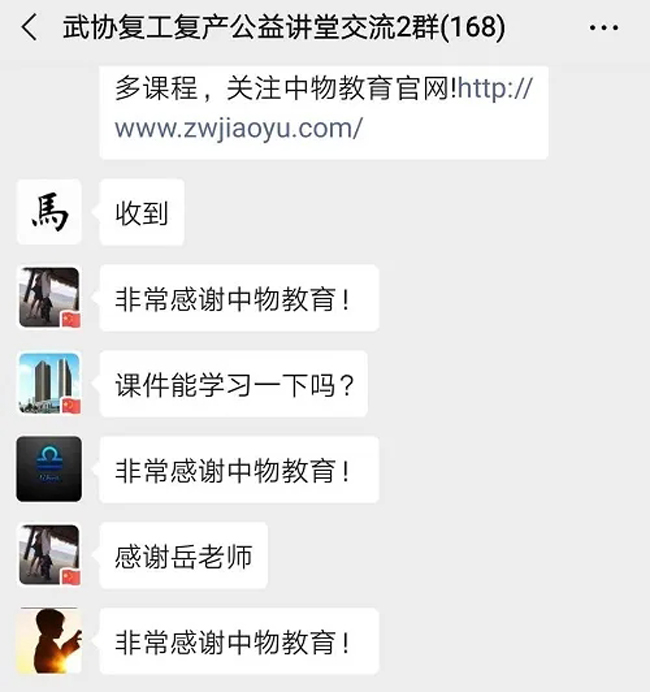Image resolution: width=650 pixels, height=692 pixels.
Task: Open the dark blue scales avatar profile
Action: [48, 469]
